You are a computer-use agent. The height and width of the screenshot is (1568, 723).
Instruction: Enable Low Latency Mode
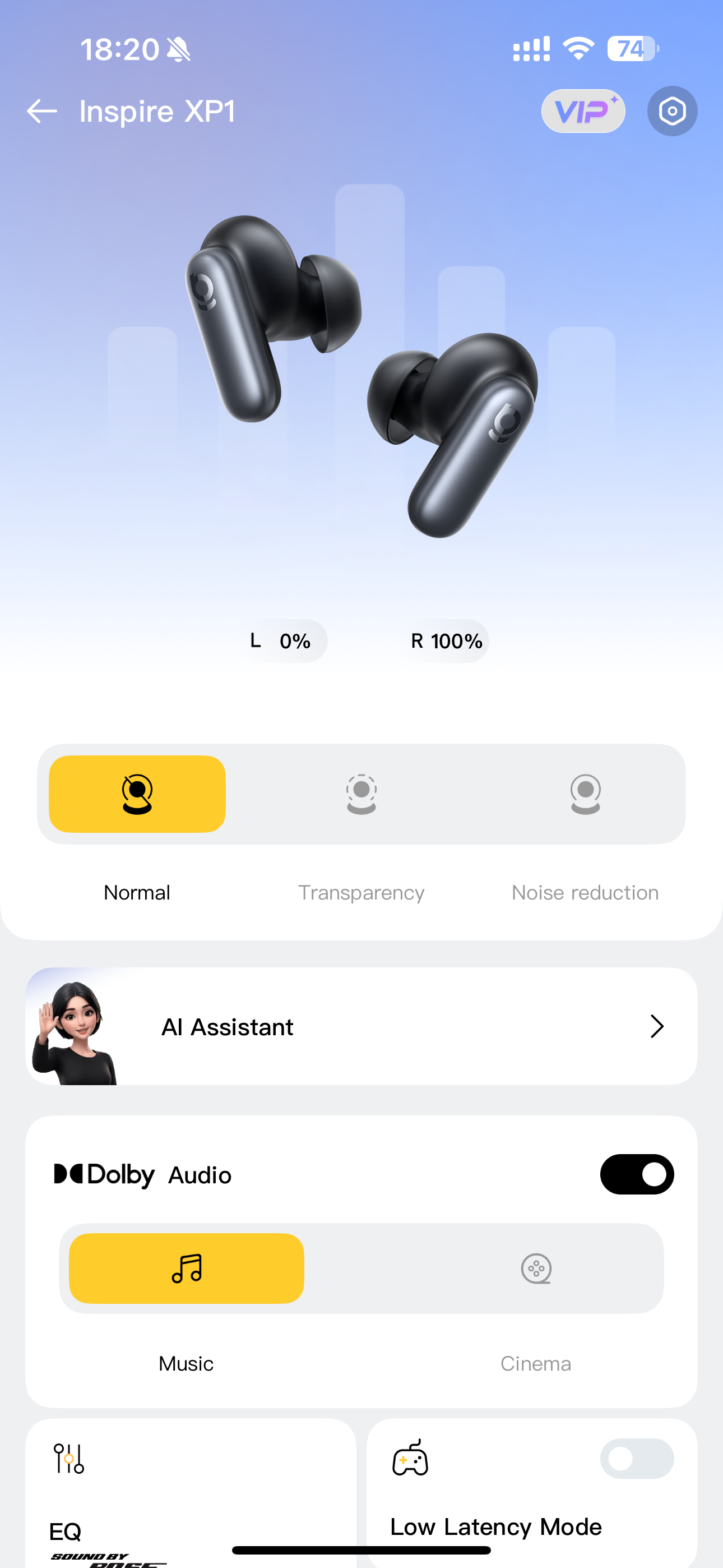coord(637,1459)
